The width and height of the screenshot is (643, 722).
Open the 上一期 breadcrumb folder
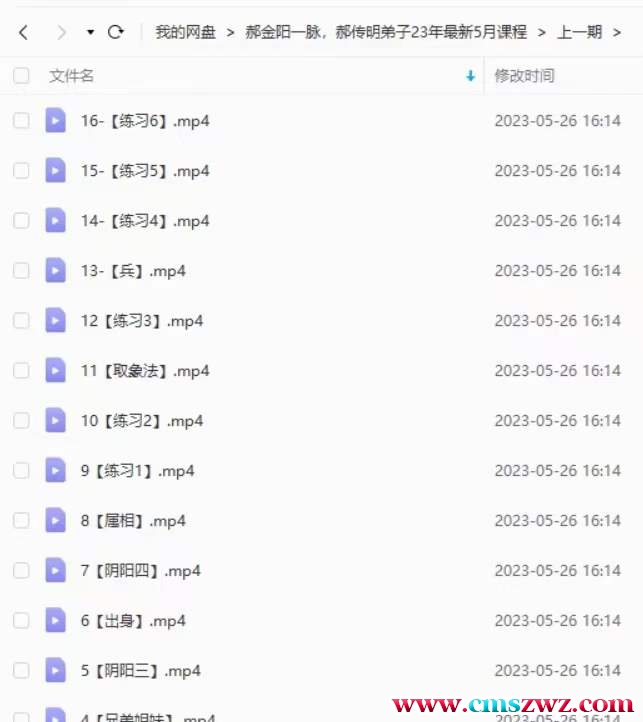click(579, 32)
